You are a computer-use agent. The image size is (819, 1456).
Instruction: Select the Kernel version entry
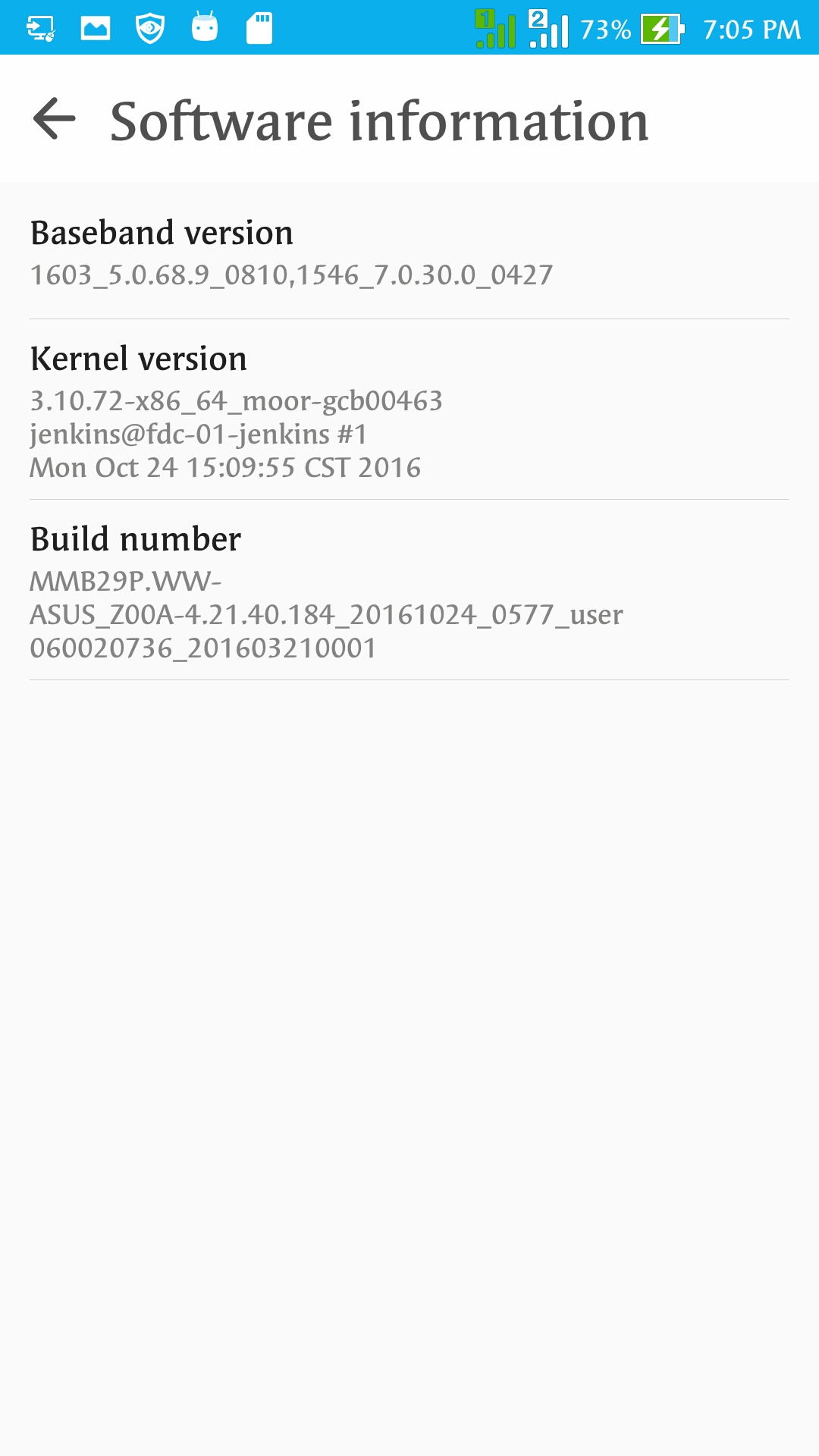point(409,410)
